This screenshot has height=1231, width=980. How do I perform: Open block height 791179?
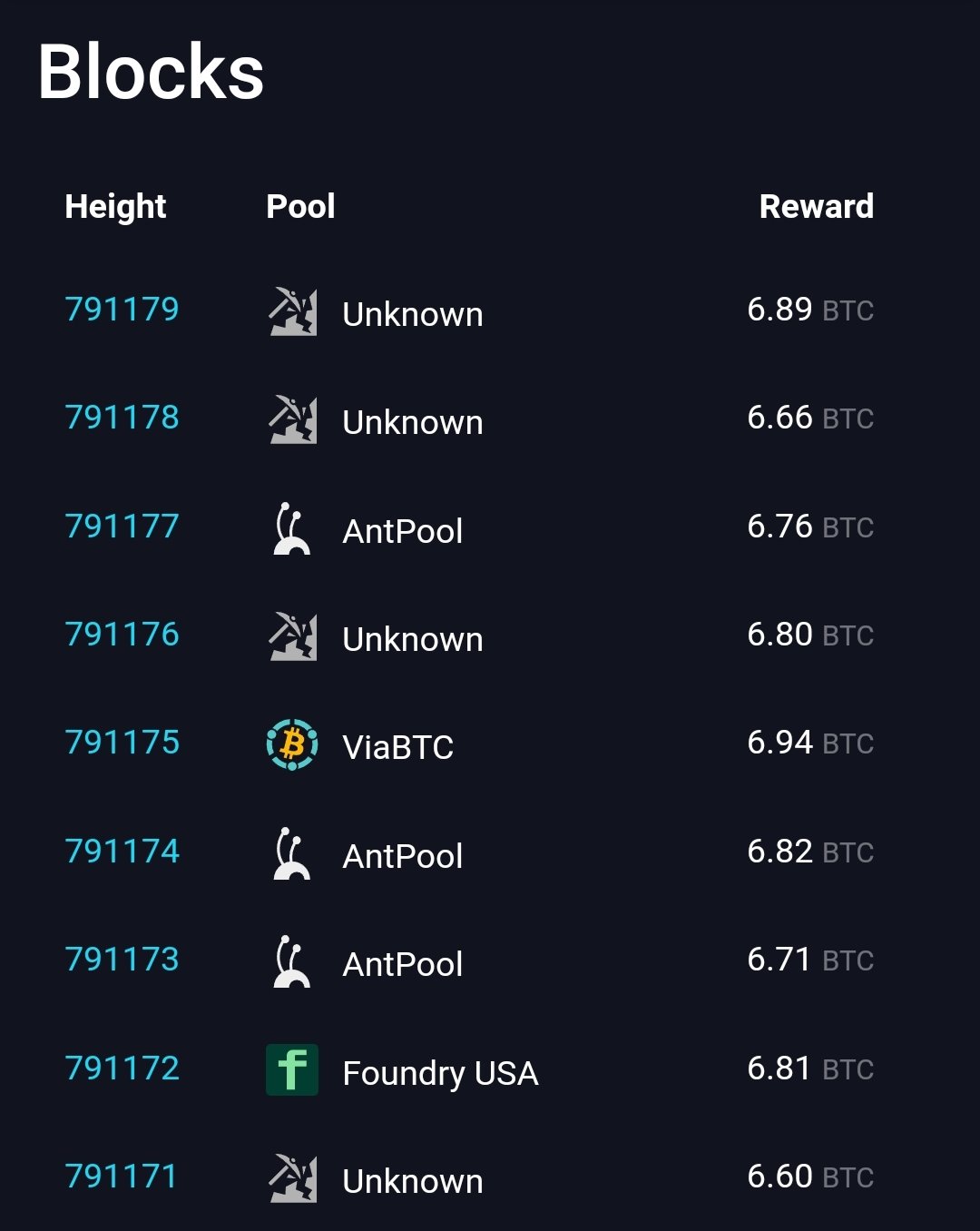click(x=122, y=310)
